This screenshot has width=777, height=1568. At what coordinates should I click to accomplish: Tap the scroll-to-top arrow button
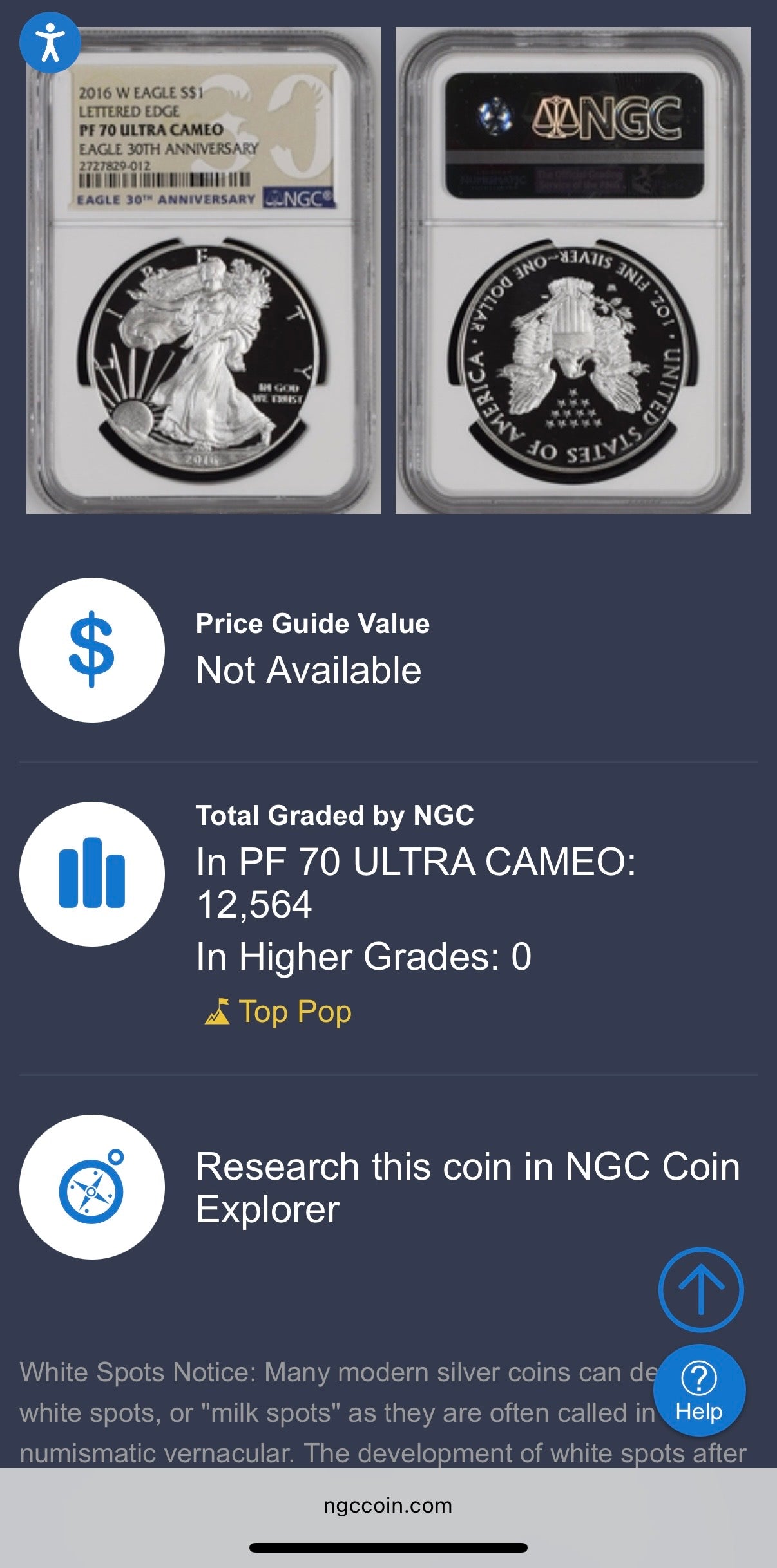tap(700, 1289)
